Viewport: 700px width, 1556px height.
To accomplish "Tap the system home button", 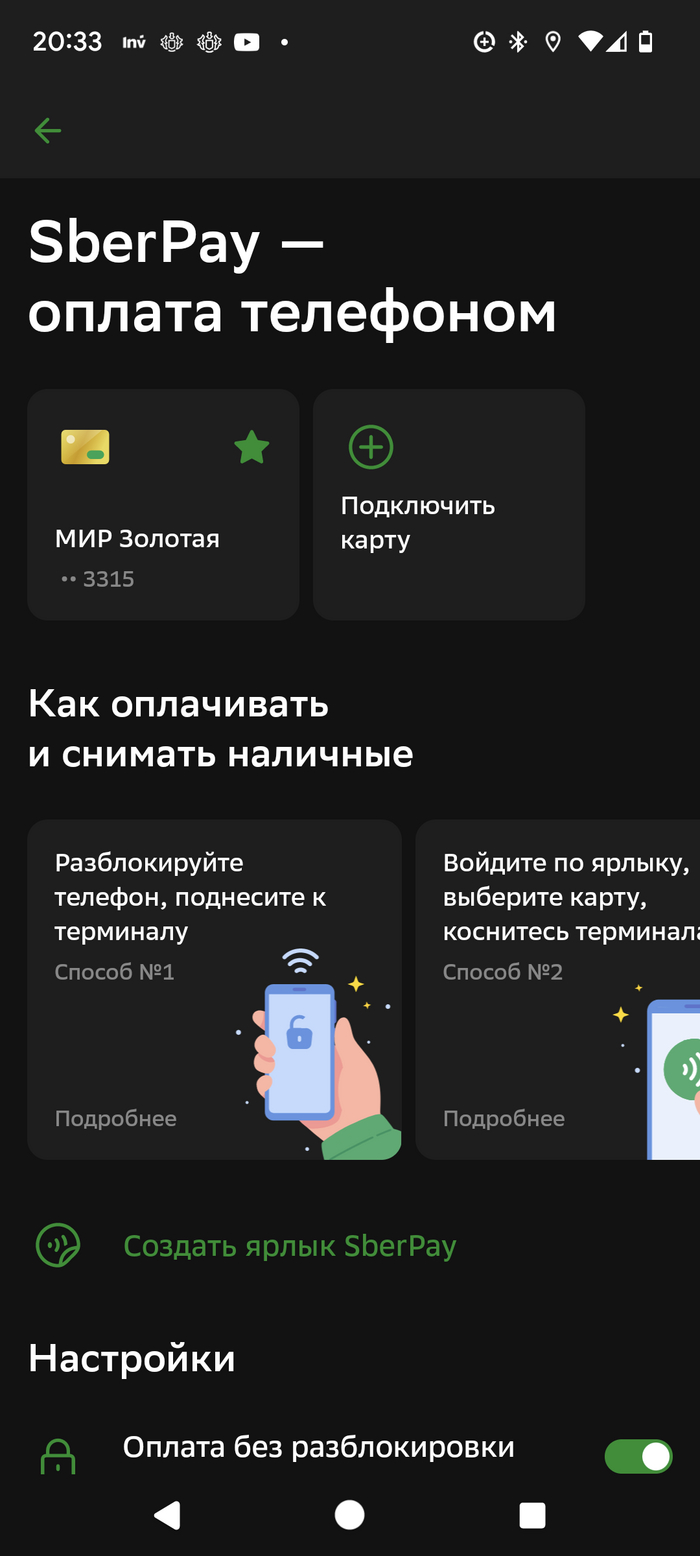I will pyautogui.click(x=349, y=1515).
